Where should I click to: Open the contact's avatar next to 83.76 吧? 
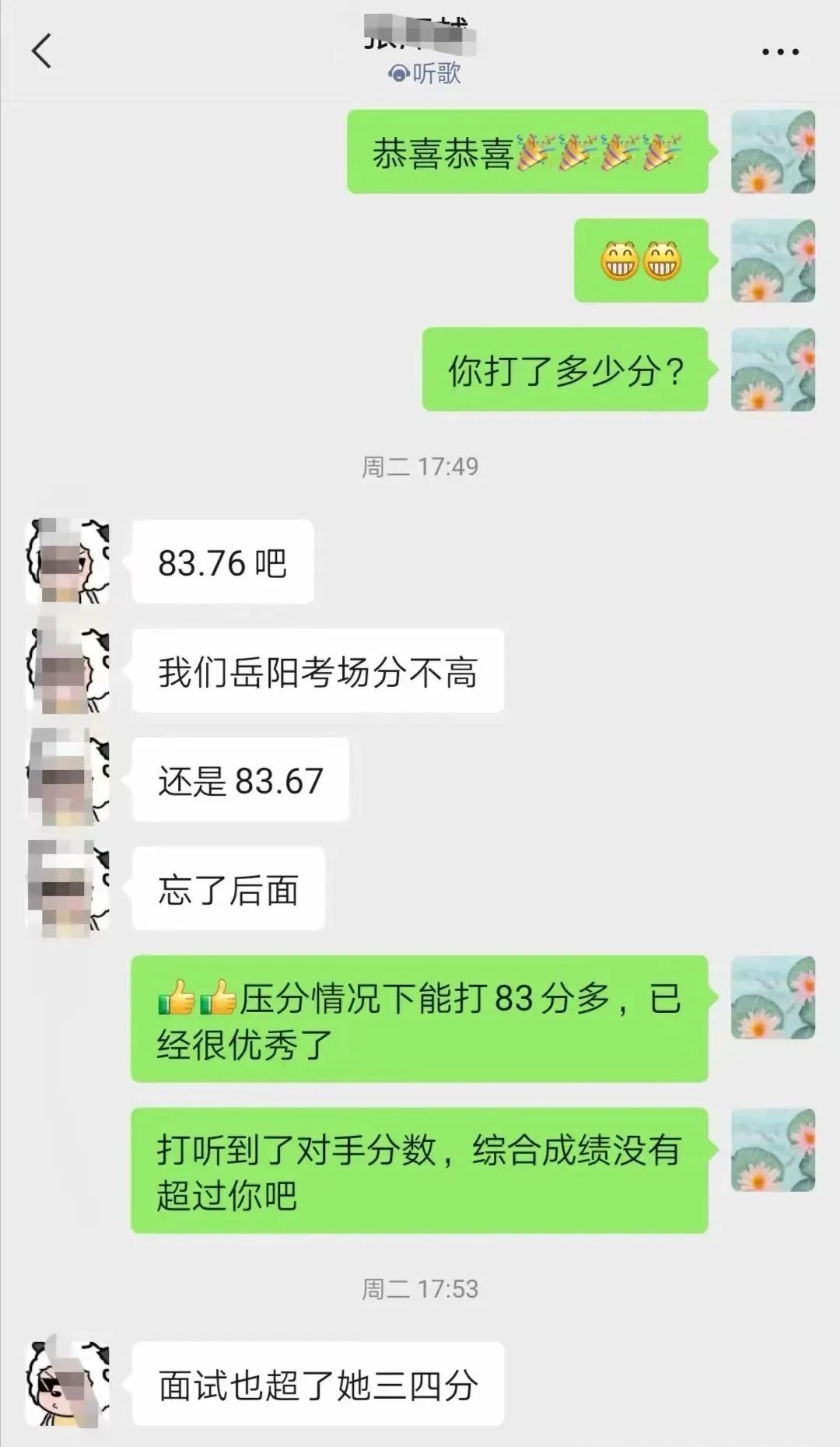pos(67,561)
